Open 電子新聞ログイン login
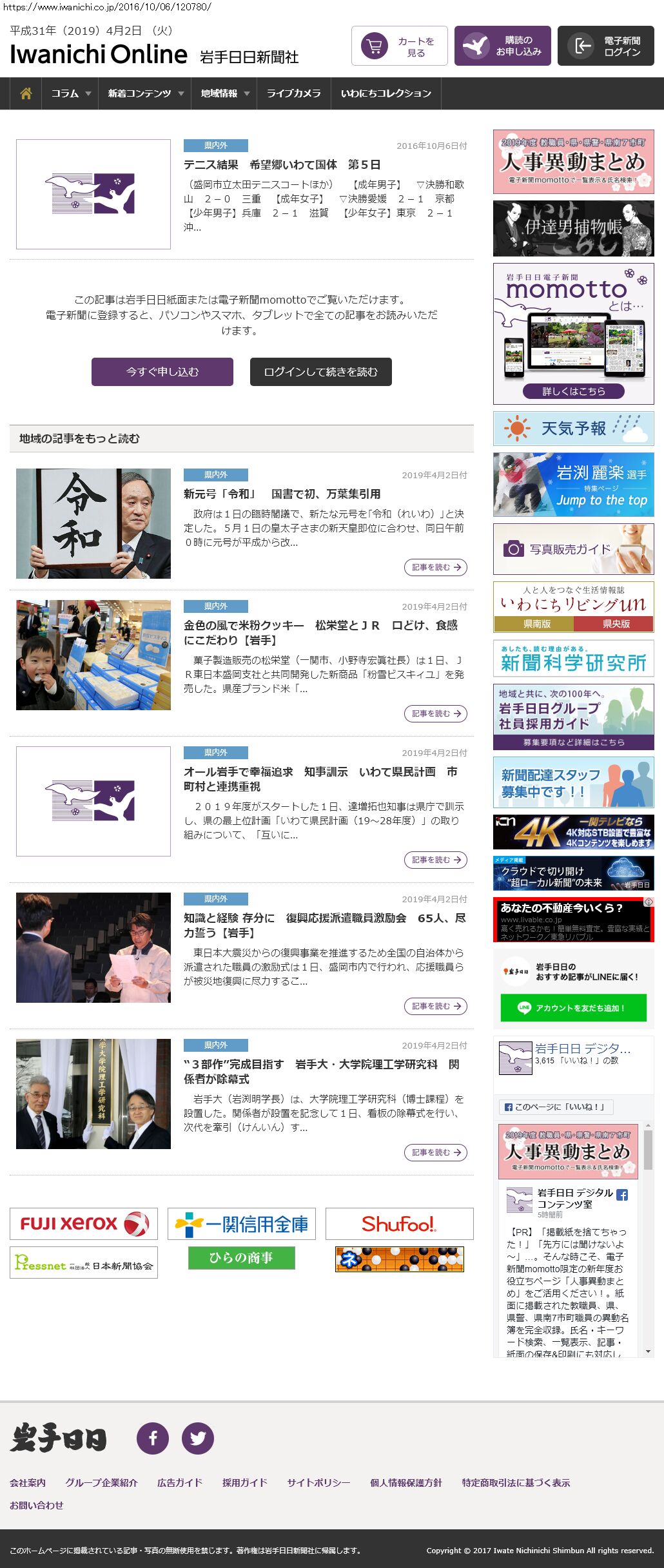 pyautogui.click(x=605, y=46)
